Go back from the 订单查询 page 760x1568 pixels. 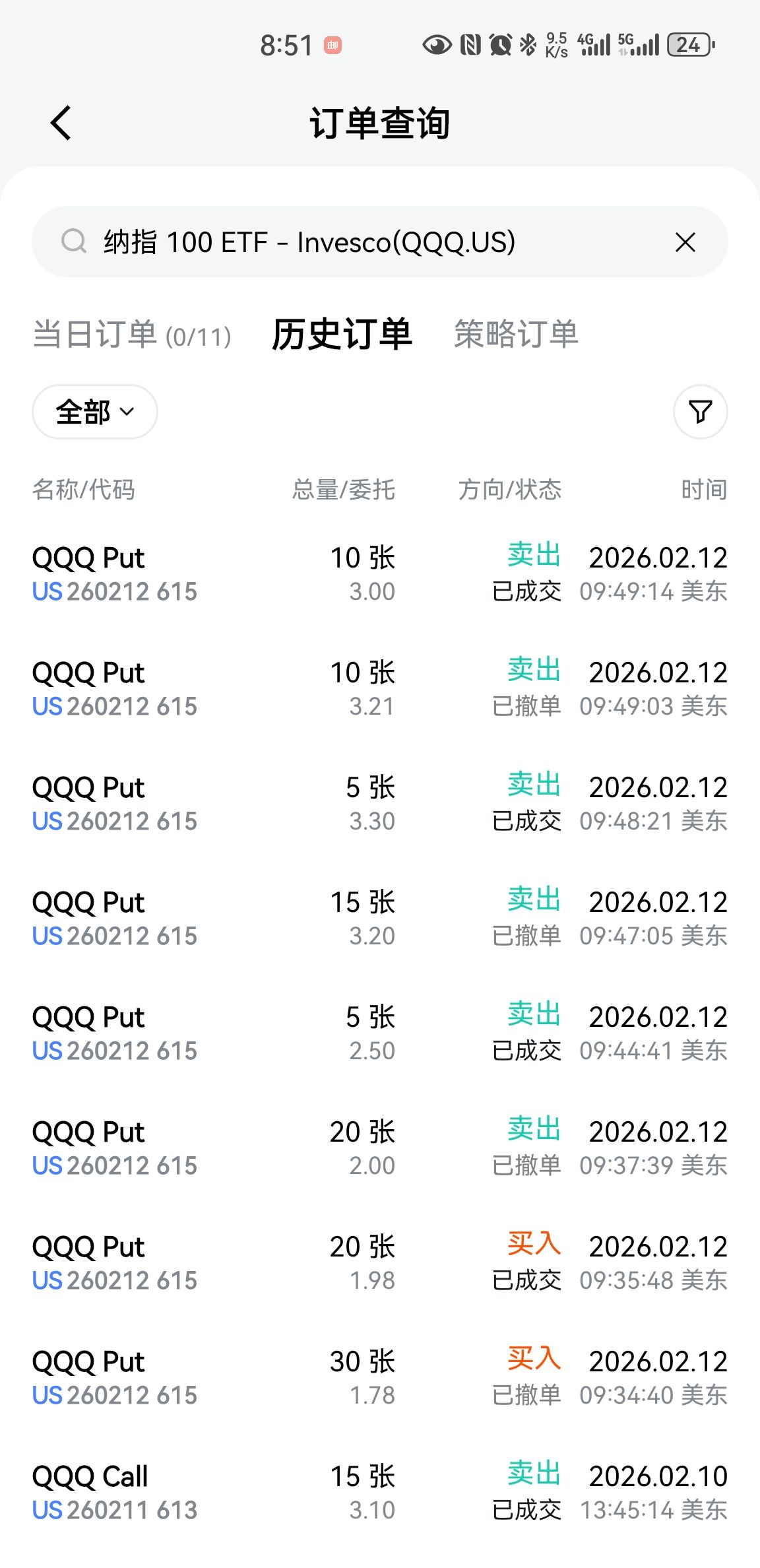61,123
